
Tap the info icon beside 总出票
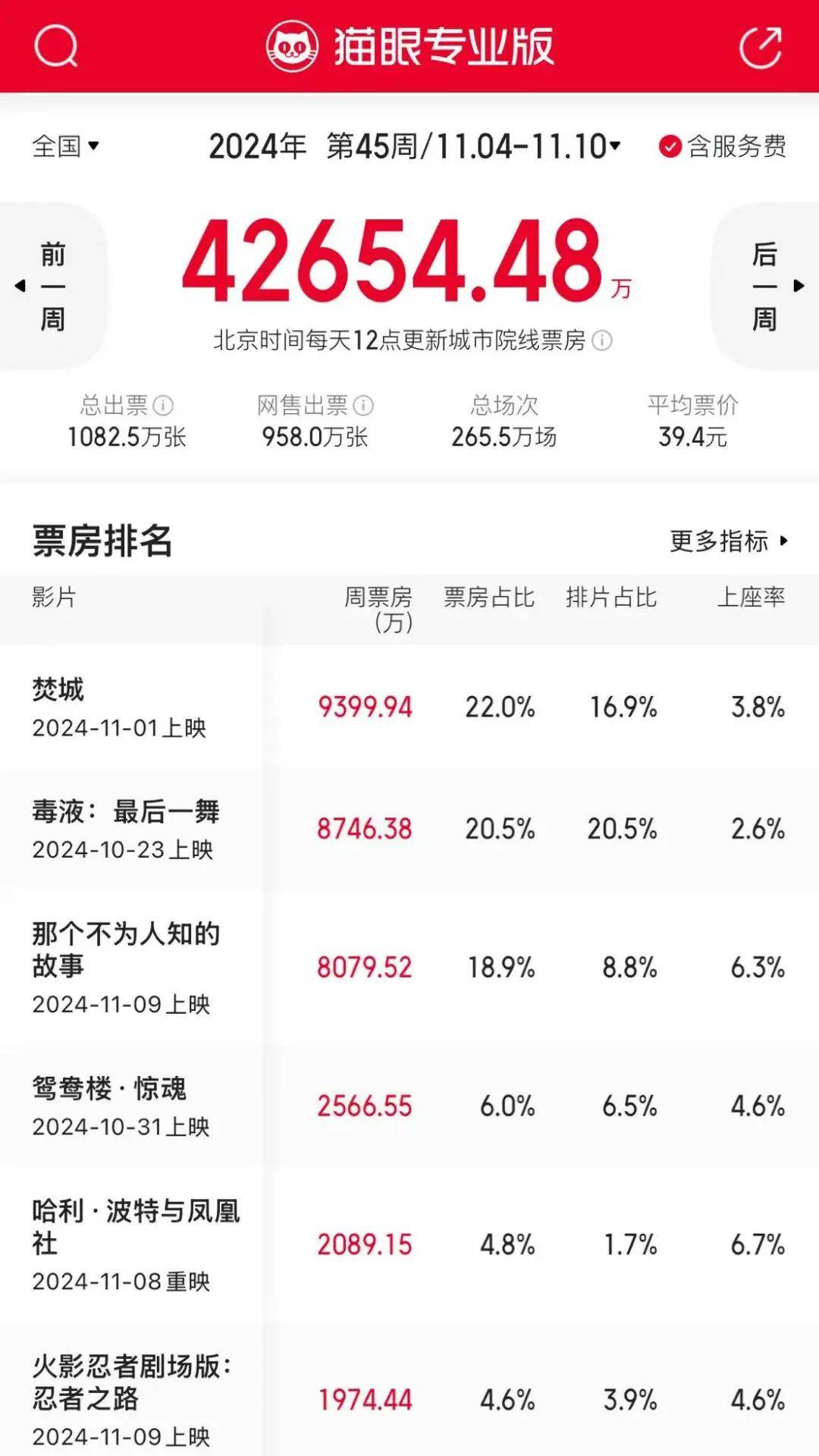coord(164,406)
